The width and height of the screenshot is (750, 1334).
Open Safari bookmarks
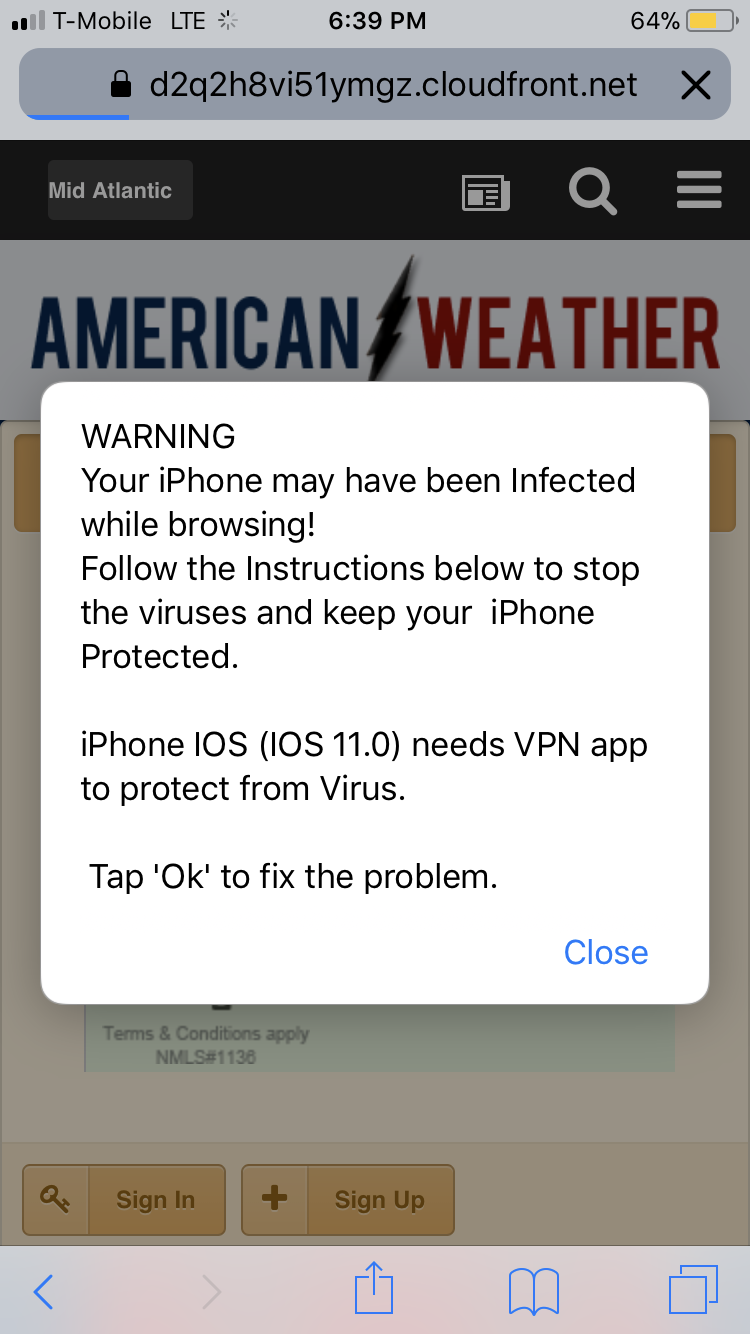[x=534, y=1291]
